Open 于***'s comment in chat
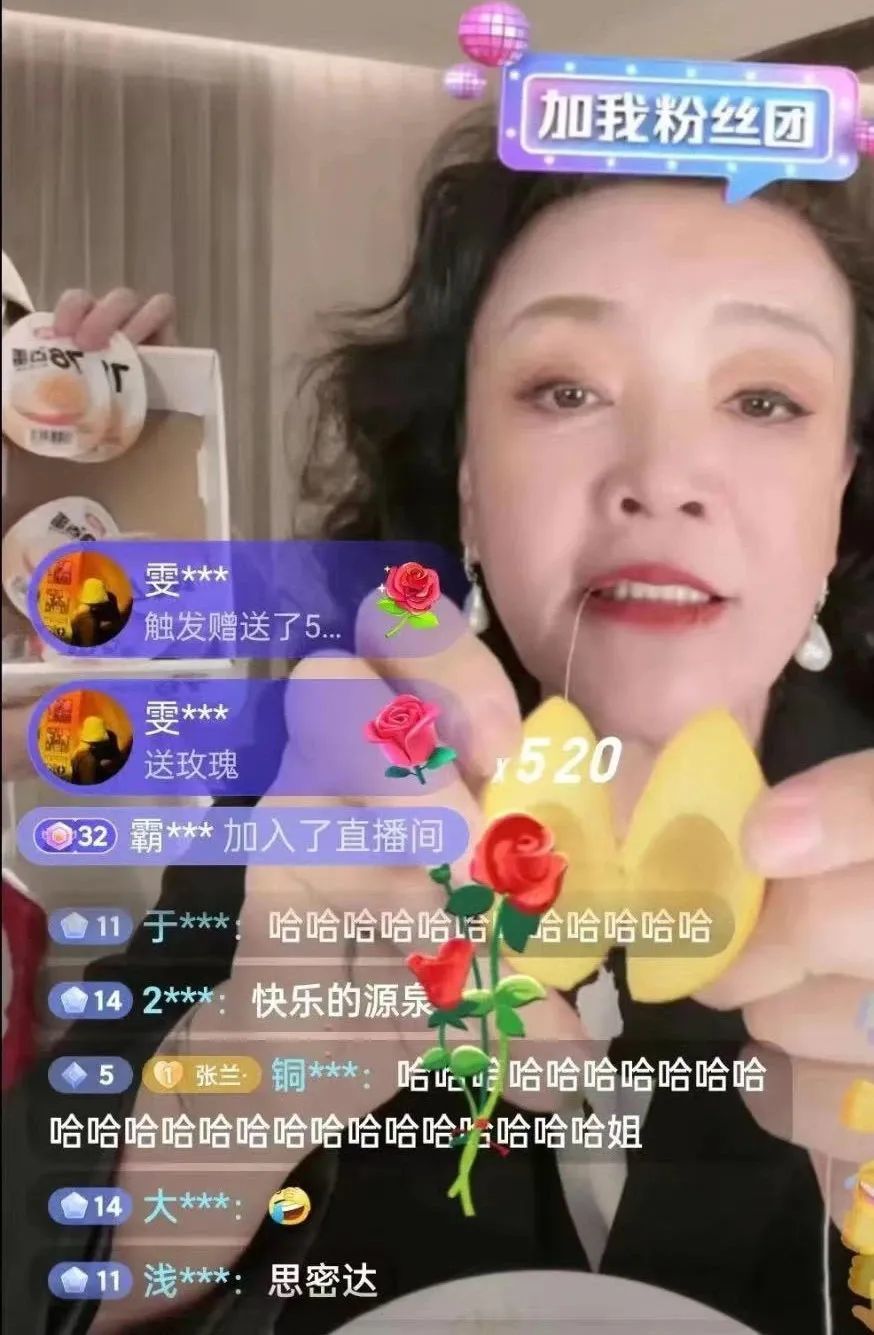Viewport: 874px width, 1335px height. pos(390,926)
